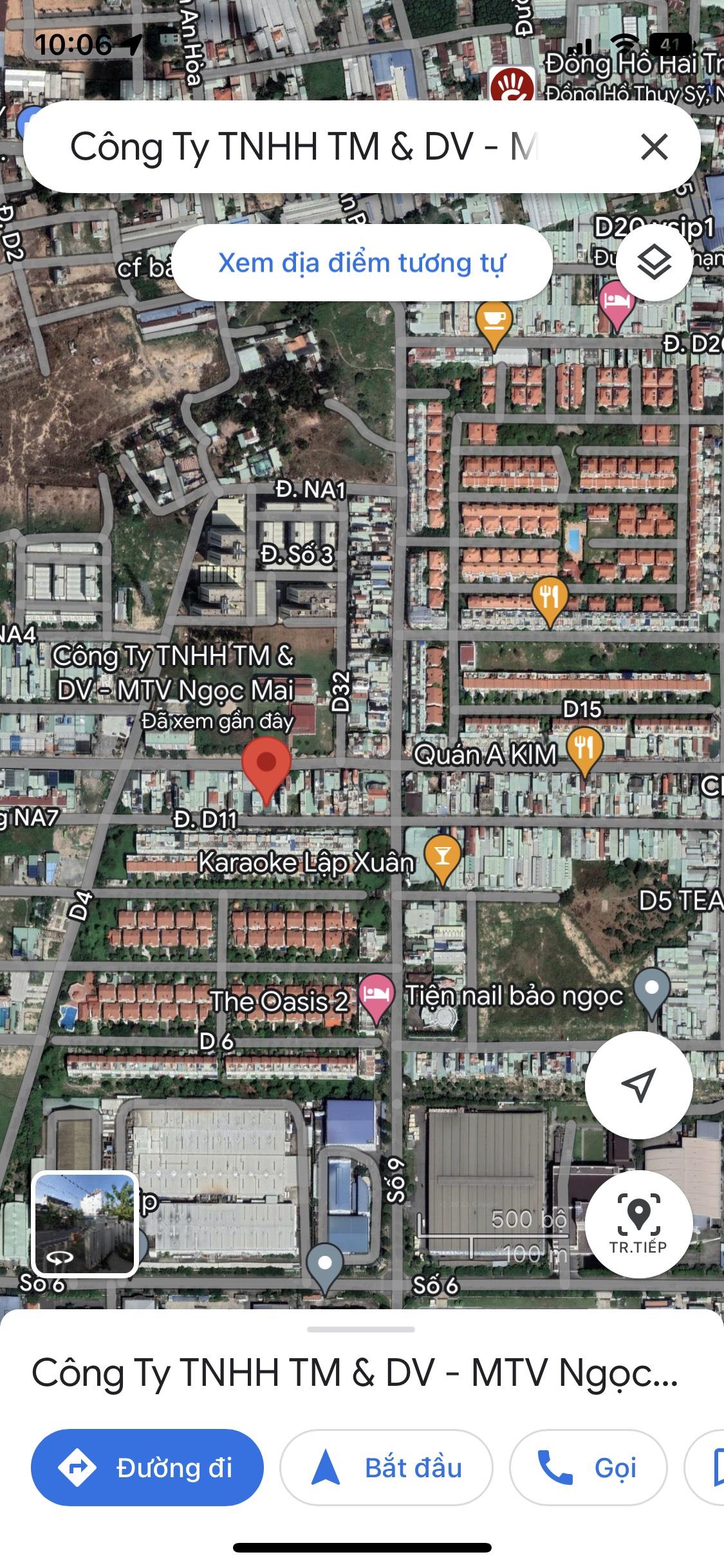Screen dimensions: 724x1568
Task: Clear the search with the X button
Action: 654,147
